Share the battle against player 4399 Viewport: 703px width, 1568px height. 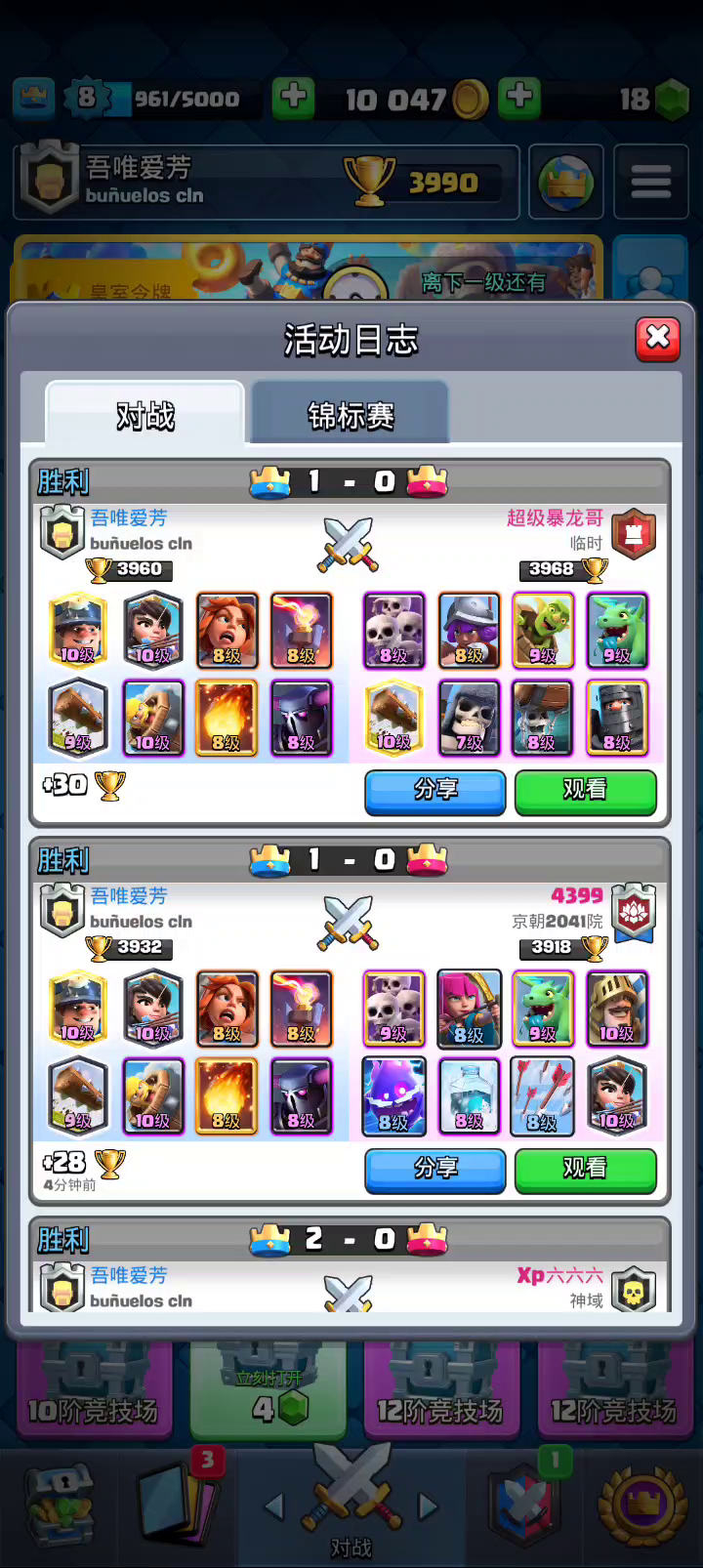pos(435,1170)
